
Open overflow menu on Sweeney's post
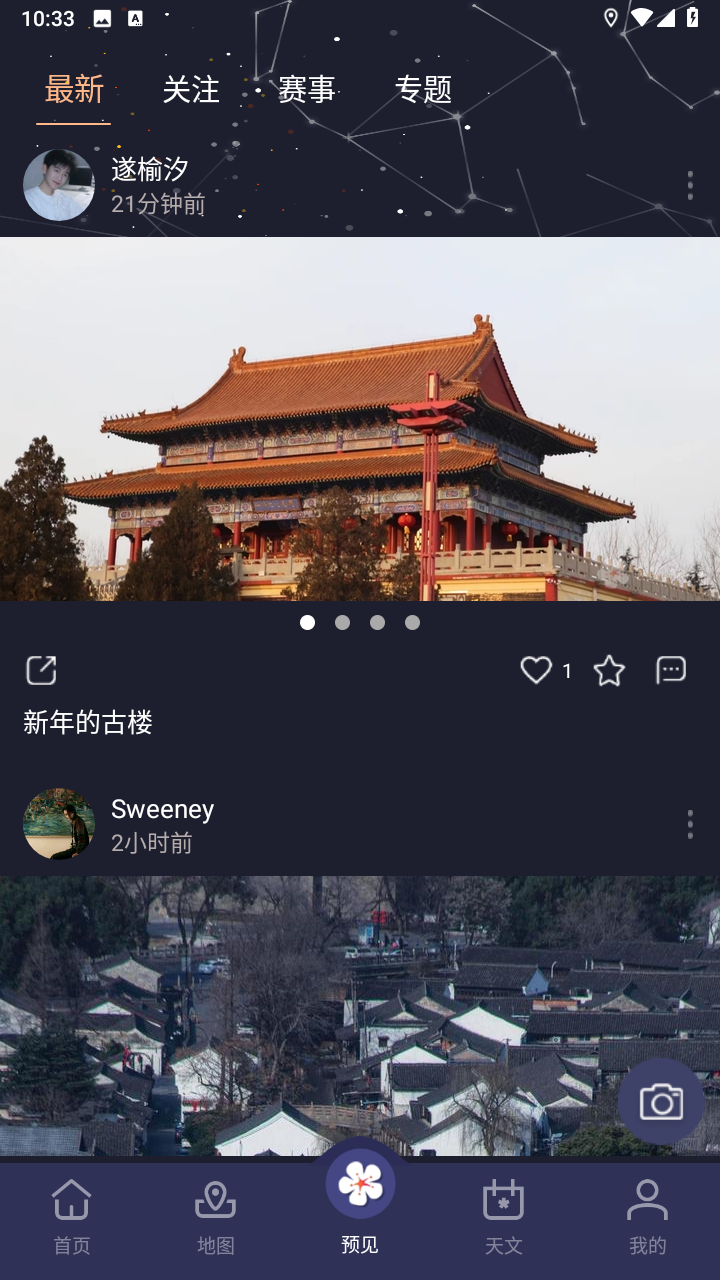690,824
